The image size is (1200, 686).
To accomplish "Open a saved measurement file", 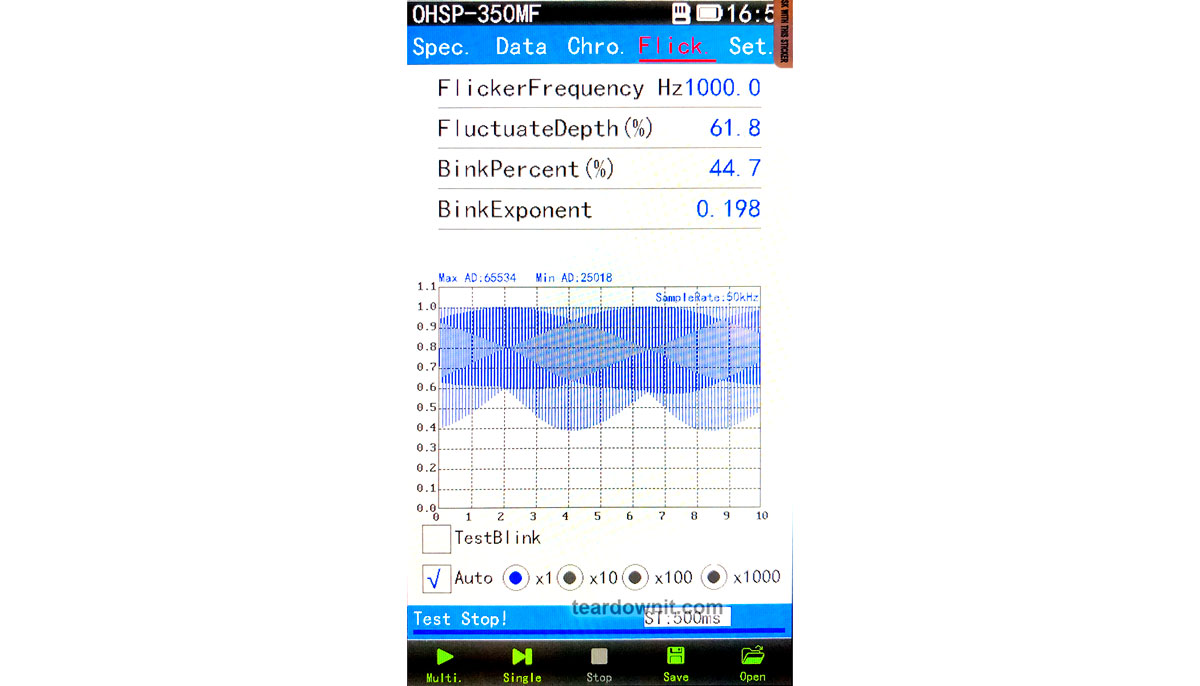I will [753, 664].
